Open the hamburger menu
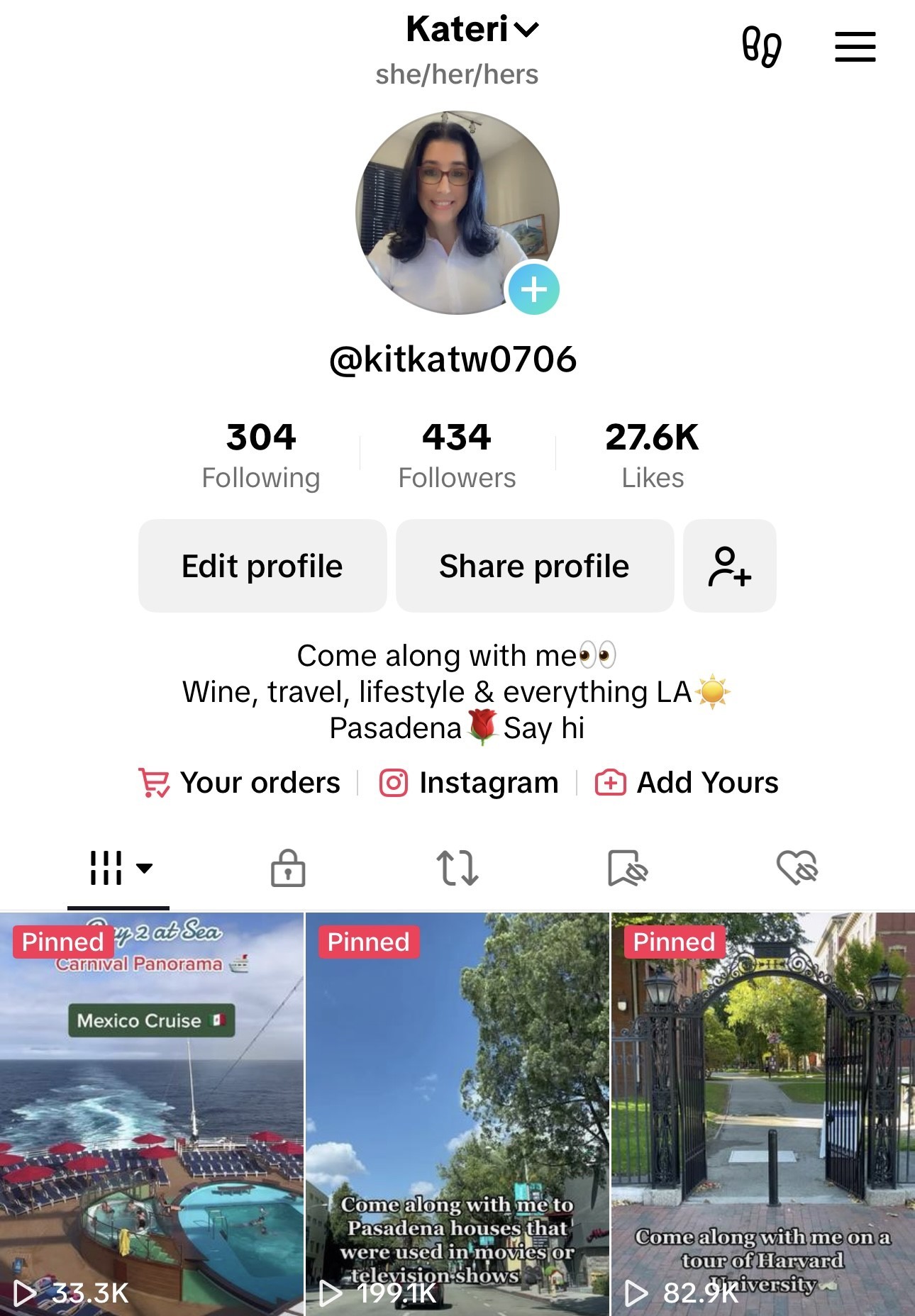This screenshot has width=915, height=1316. tap(855, 47)
